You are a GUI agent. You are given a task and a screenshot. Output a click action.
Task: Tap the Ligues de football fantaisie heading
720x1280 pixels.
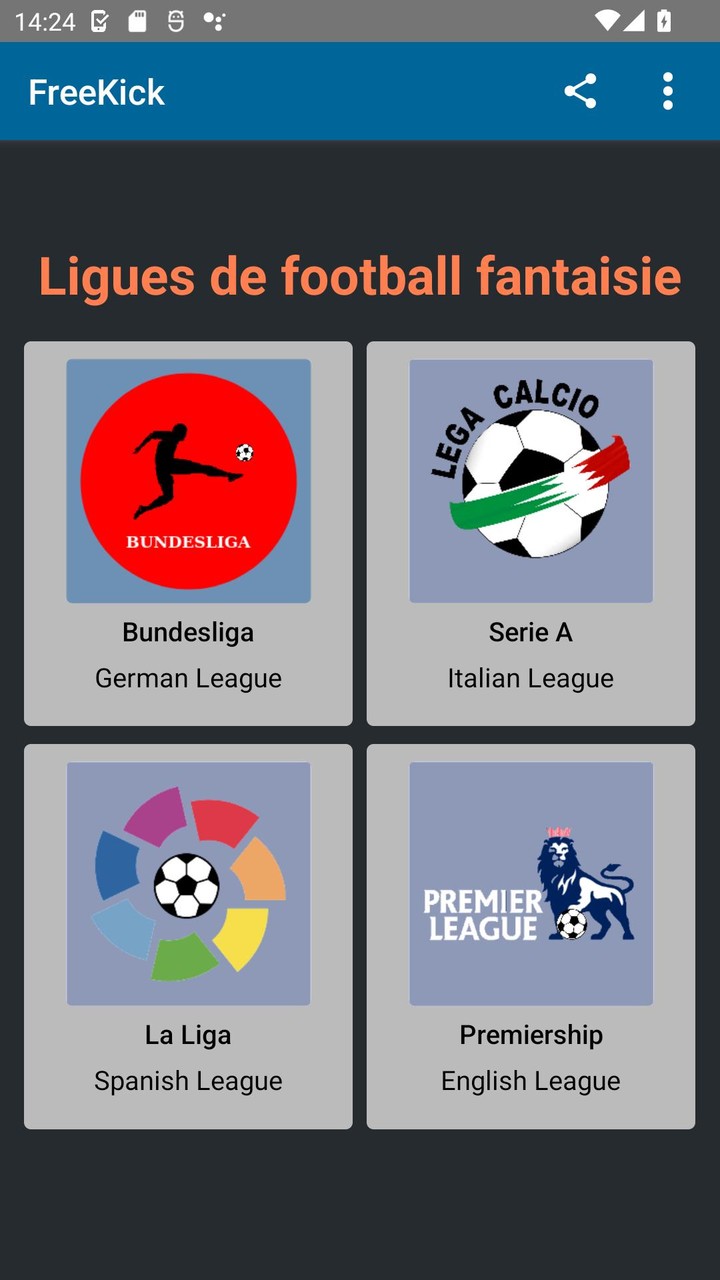[x=360, y=276]
